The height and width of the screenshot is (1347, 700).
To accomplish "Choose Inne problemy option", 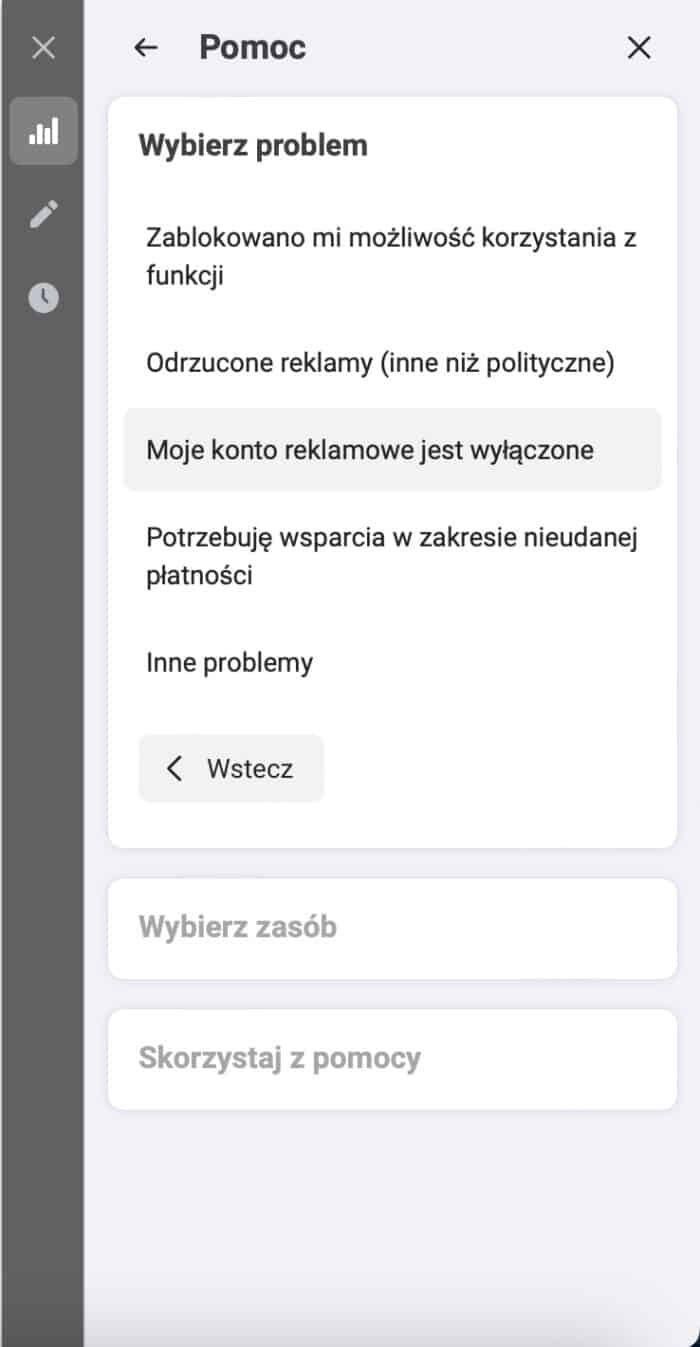I will 392,663.
